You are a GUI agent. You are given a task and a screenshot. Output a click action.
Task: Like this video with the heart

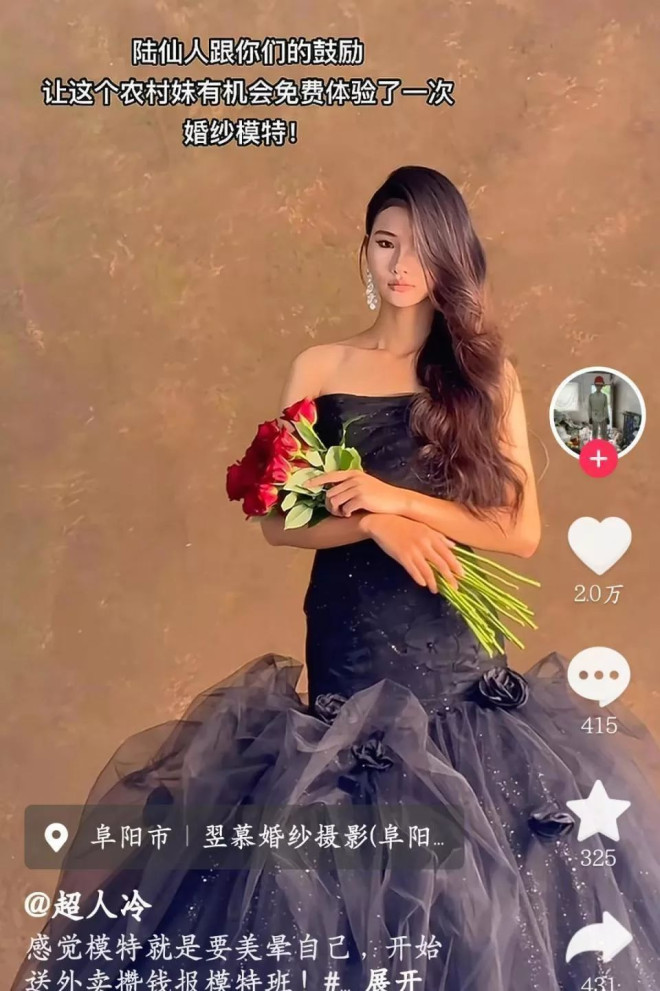pos(599,546)
